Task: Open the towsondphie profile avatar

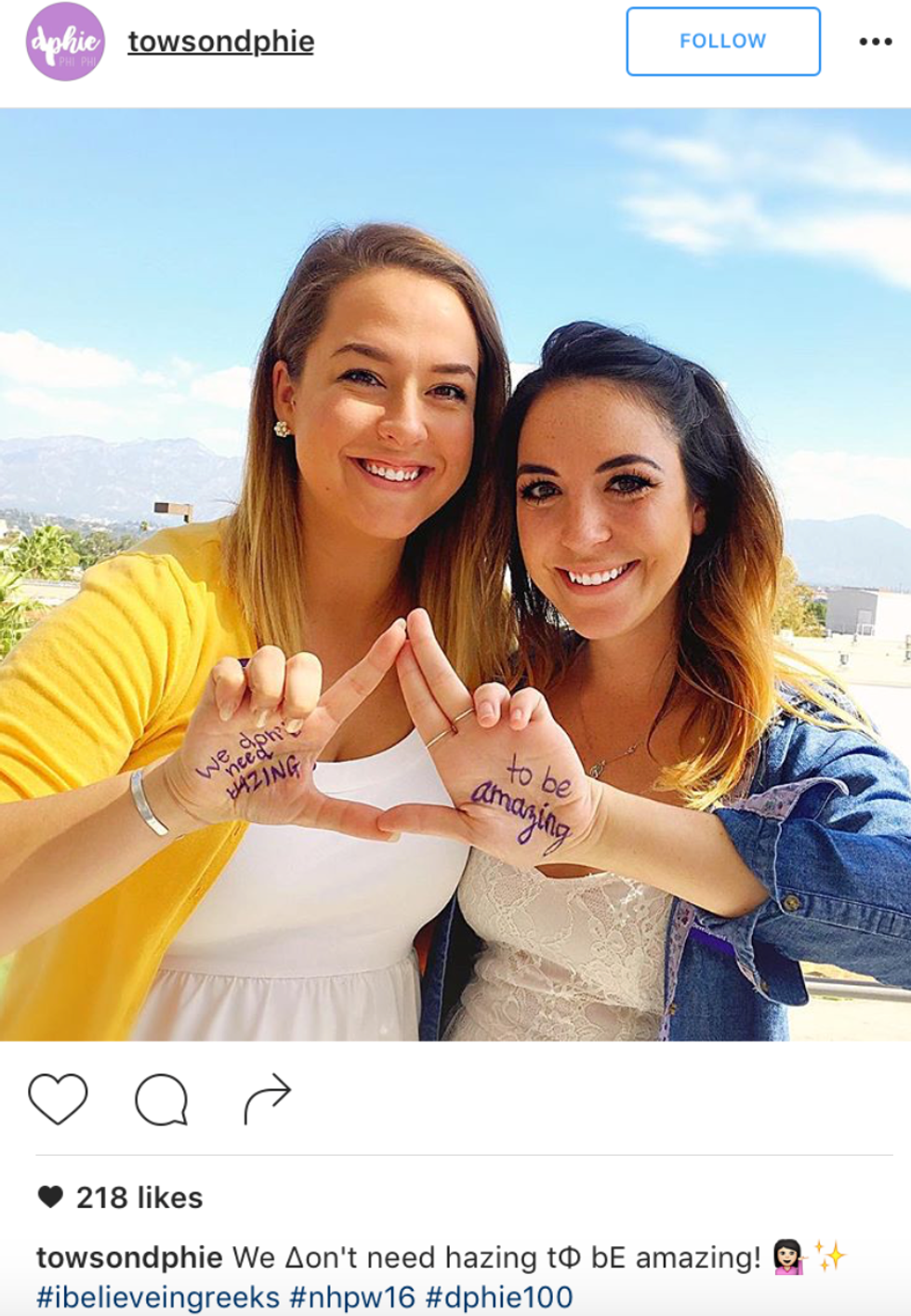Action: click(x=65, y=42)
